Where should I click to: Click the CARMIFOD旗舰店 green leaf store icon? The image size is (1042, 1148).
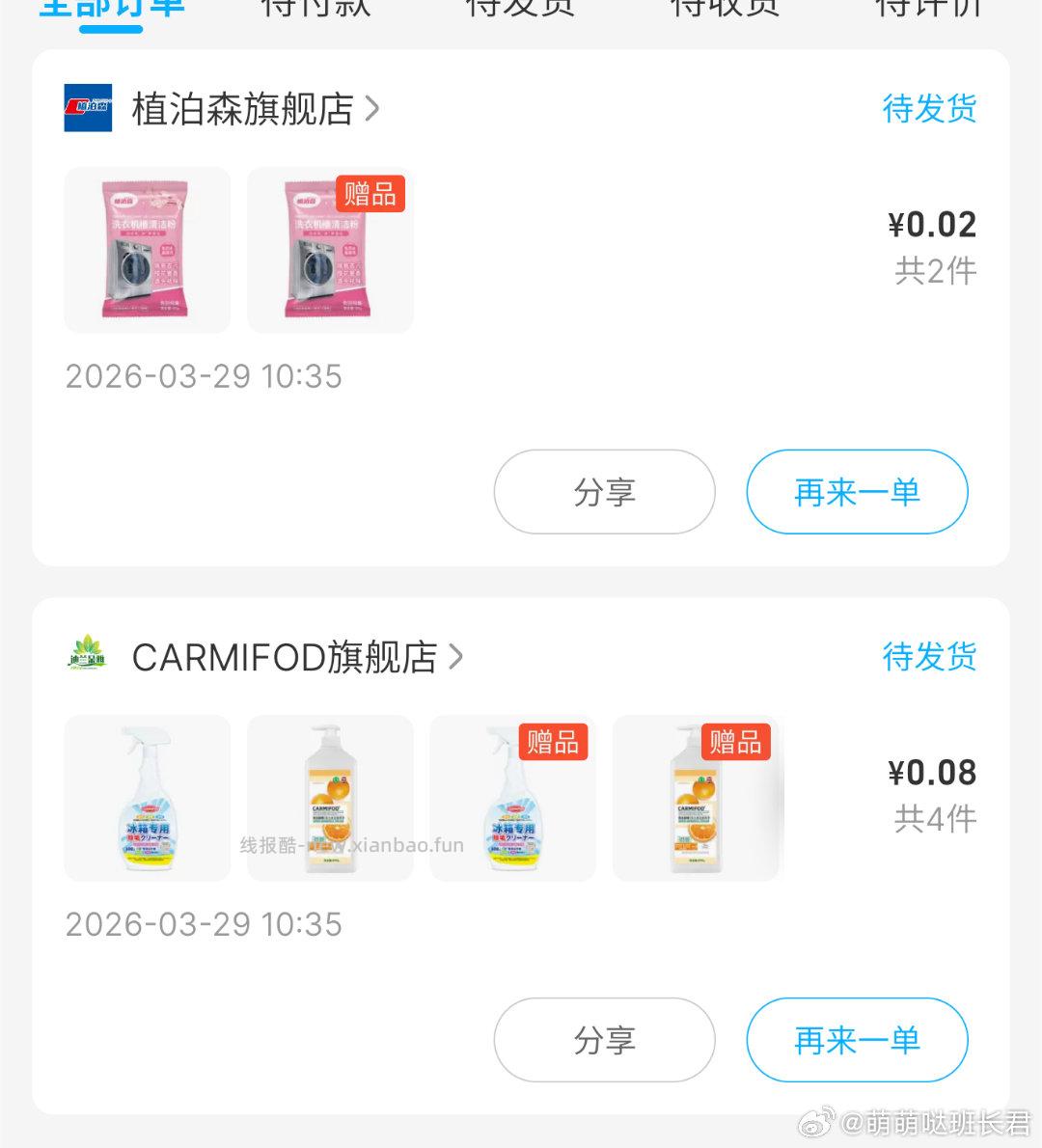point(87,656)
